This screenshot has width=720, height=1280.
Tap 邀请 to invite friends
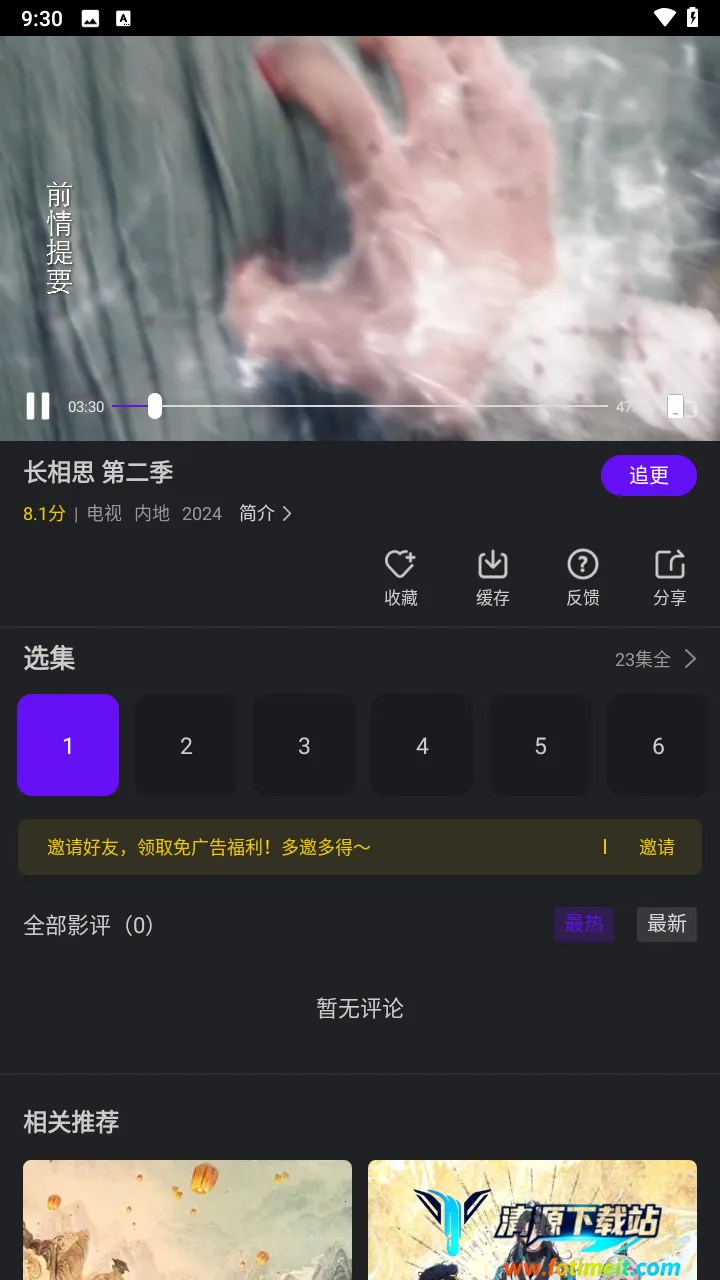(x=657, y=847)
